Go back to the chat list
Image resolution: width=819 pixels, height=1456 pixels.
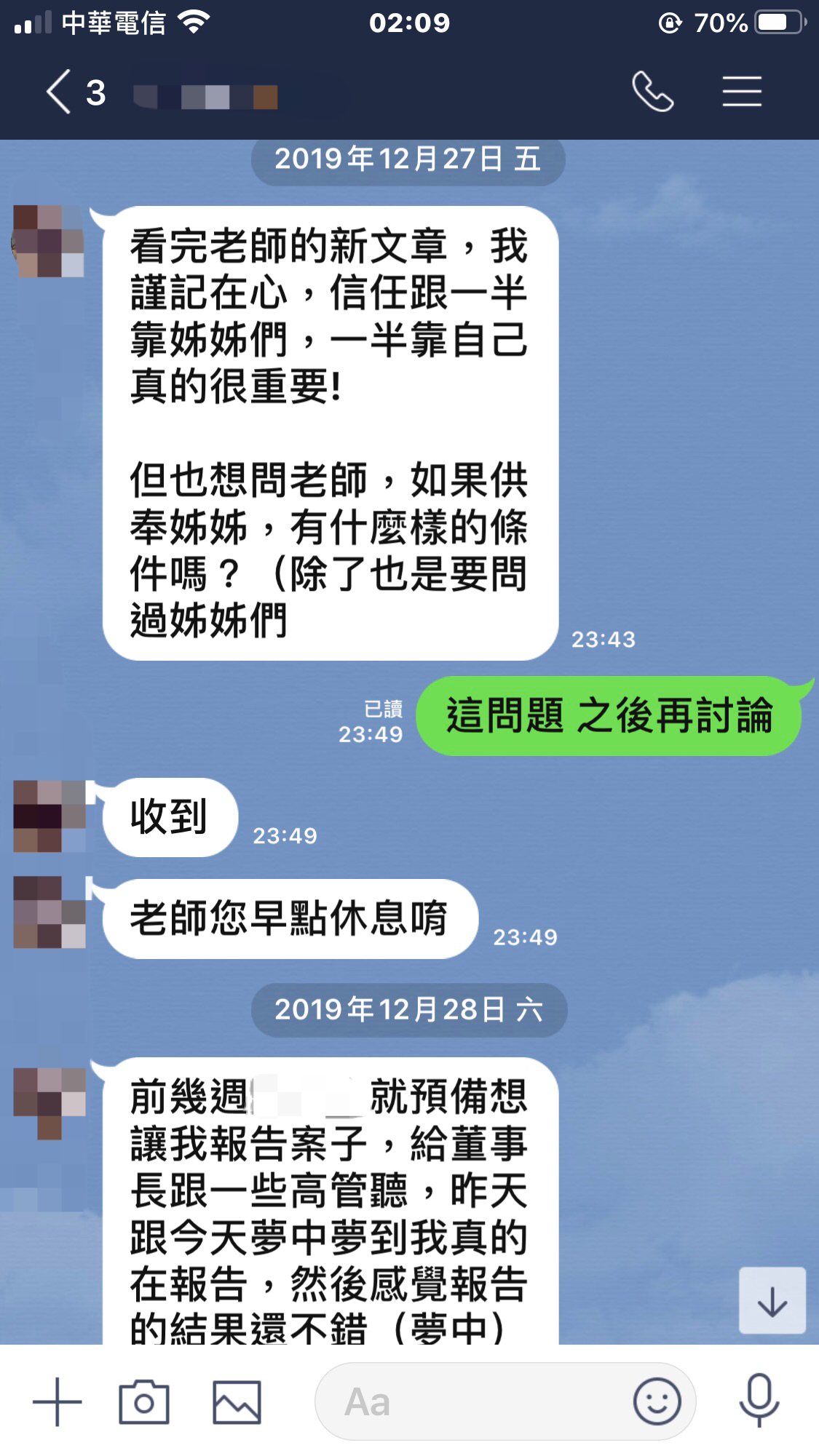[60, 92]
